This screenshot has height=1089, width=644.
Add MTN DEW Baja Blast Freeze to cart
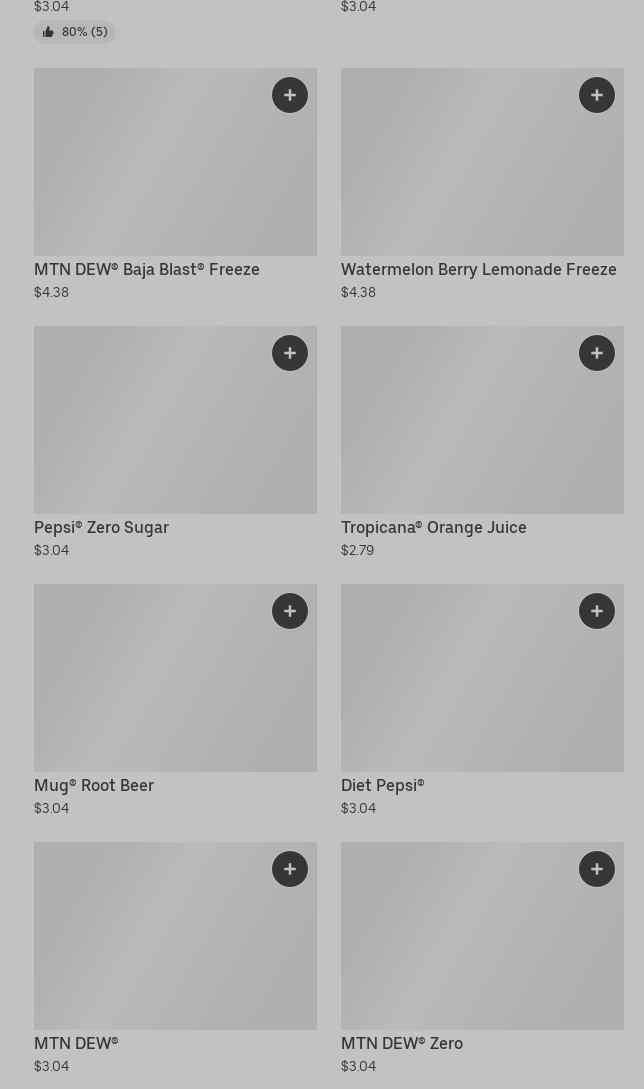pos(290,95)
